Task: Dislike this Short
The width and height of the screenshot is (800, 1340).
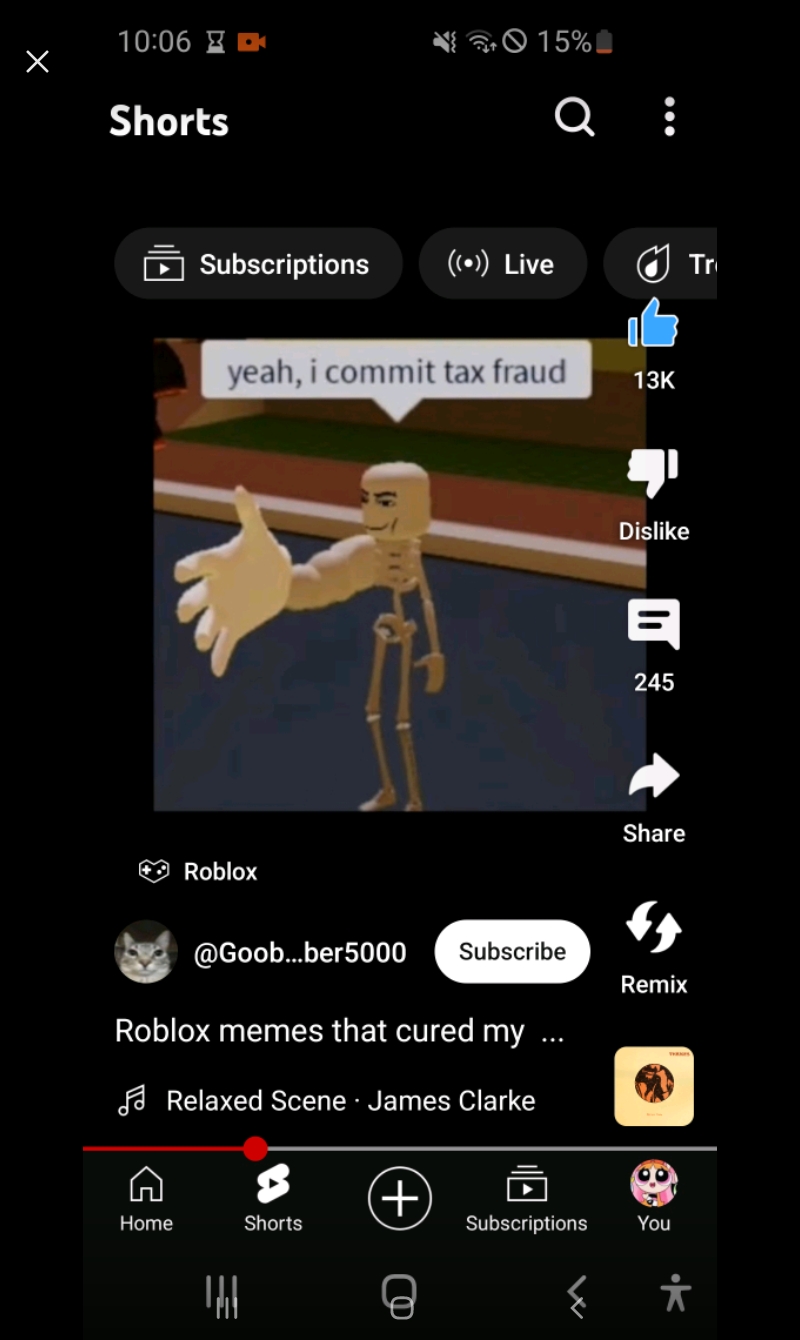Action: click(653, 474)
